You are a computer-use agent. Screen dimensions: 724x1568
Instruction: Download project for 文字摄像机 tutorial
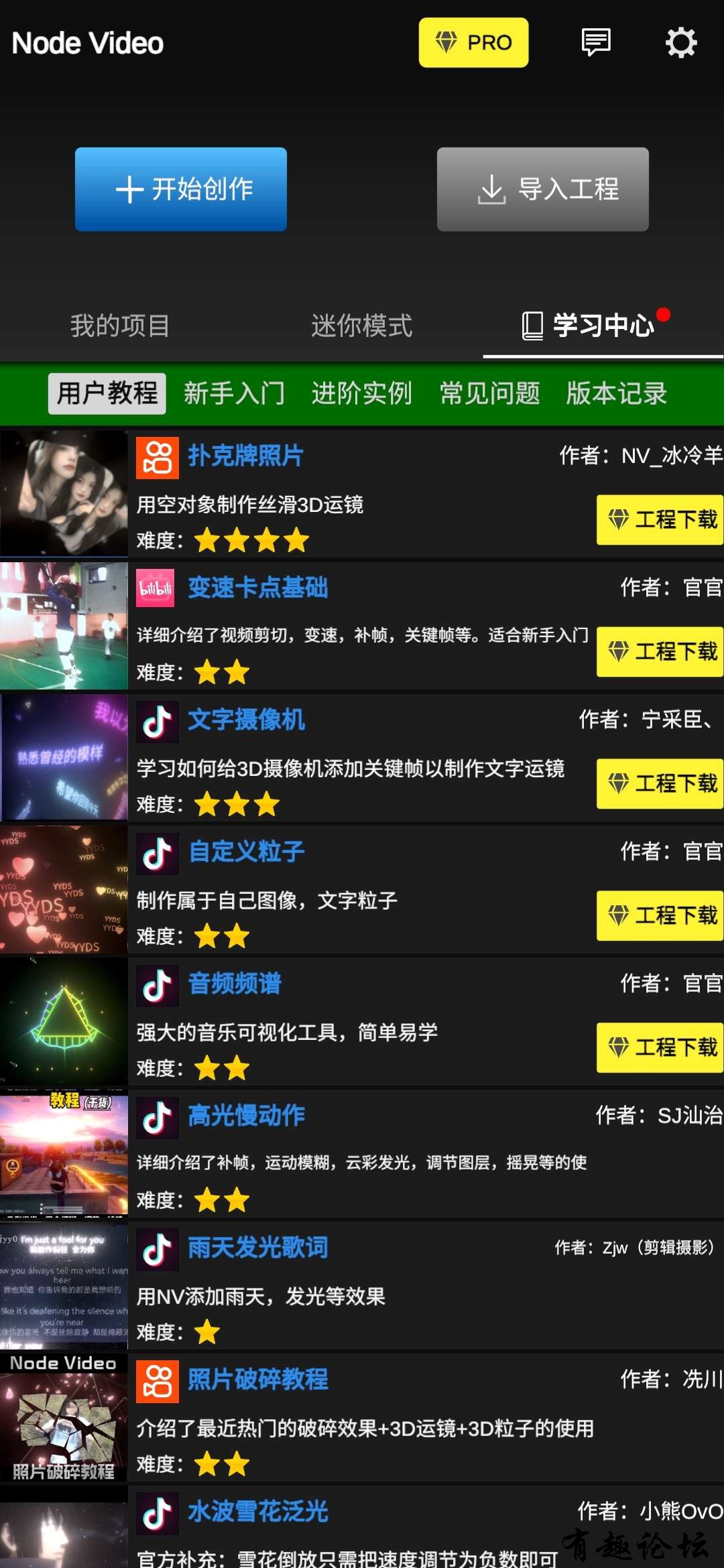point(660,783)
